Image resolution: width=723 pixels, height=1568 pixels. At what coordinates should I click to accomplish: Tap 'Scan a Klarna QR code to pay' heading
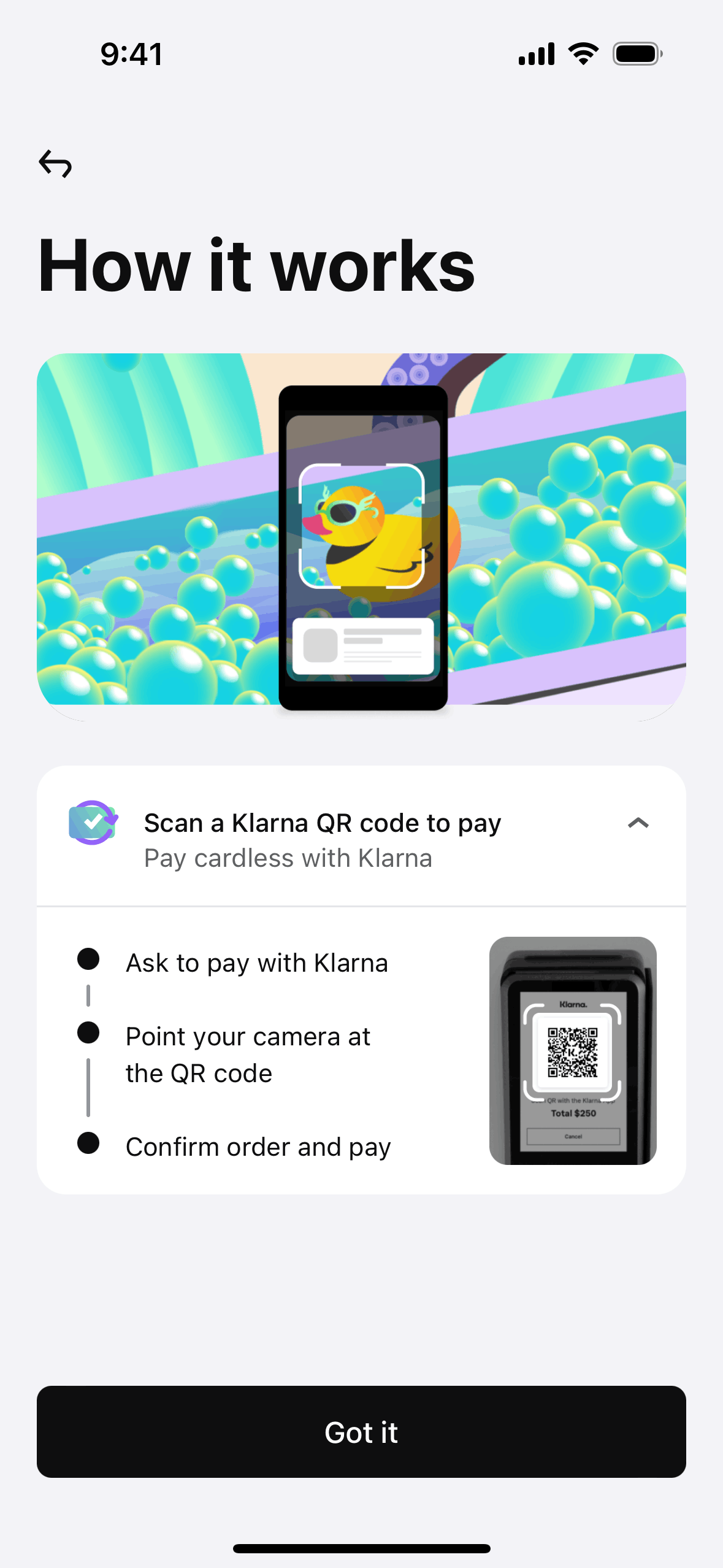tap(323, 823)
